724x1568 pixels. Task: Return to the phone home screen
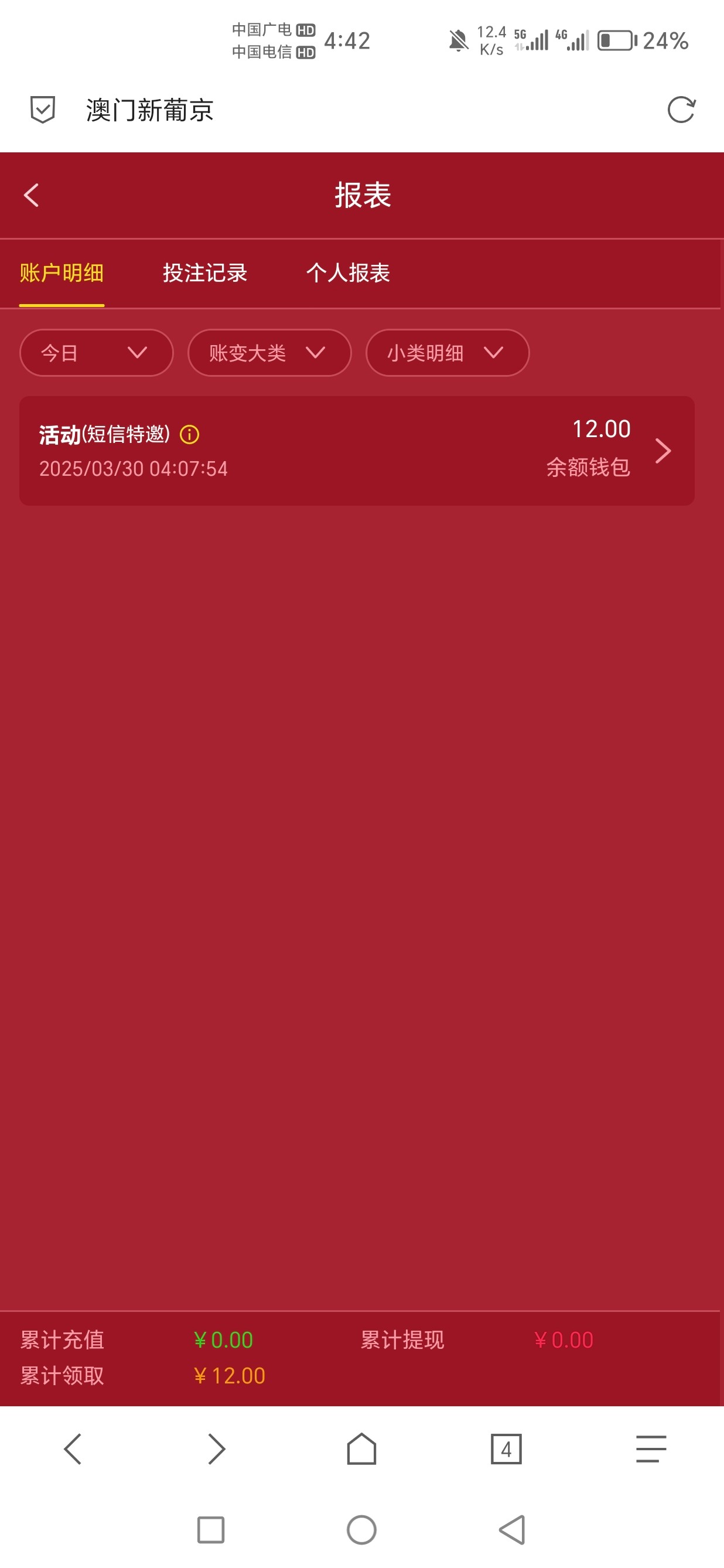pyautogui.click(x=361, y=1530)
